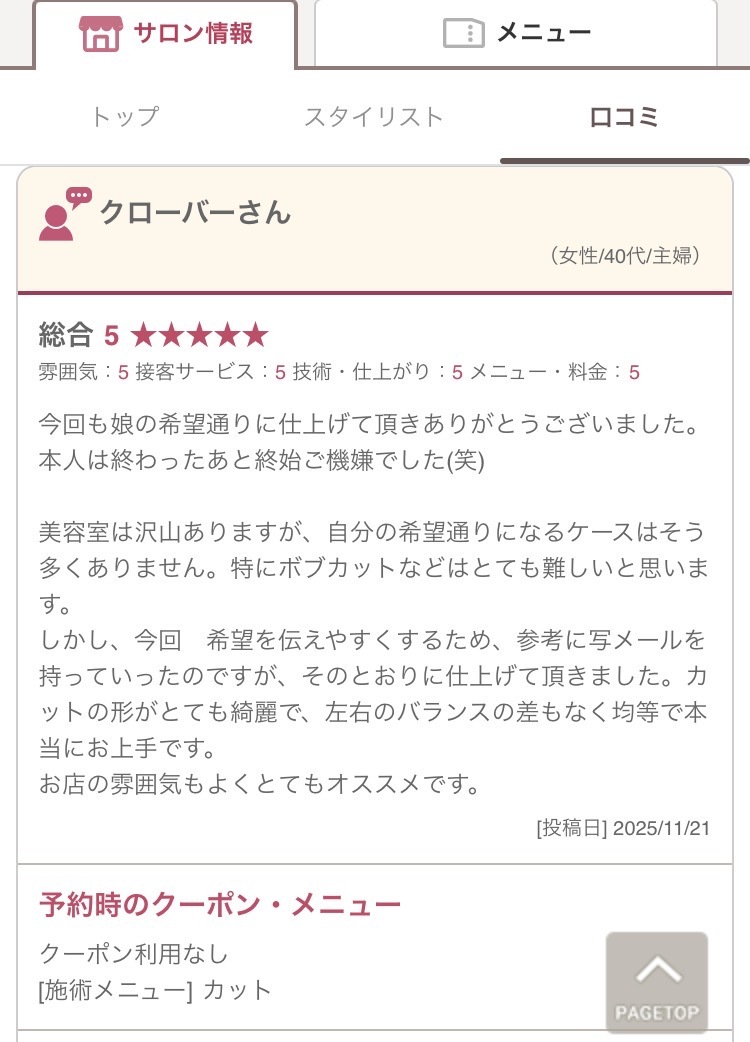Jump back up with the PAGETOP button
Viewport: 750px width, 1042px height.
[657, 983]
